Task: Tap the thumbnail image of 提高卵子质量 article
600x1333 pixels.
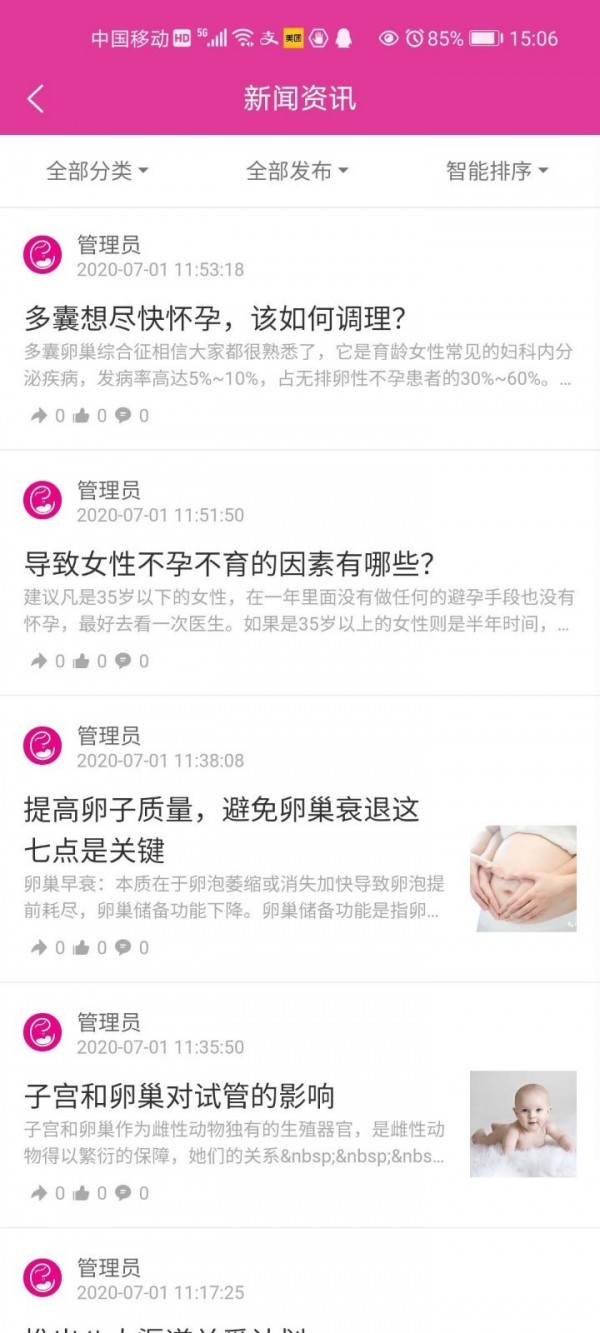Action: click(x=523, y=878)
